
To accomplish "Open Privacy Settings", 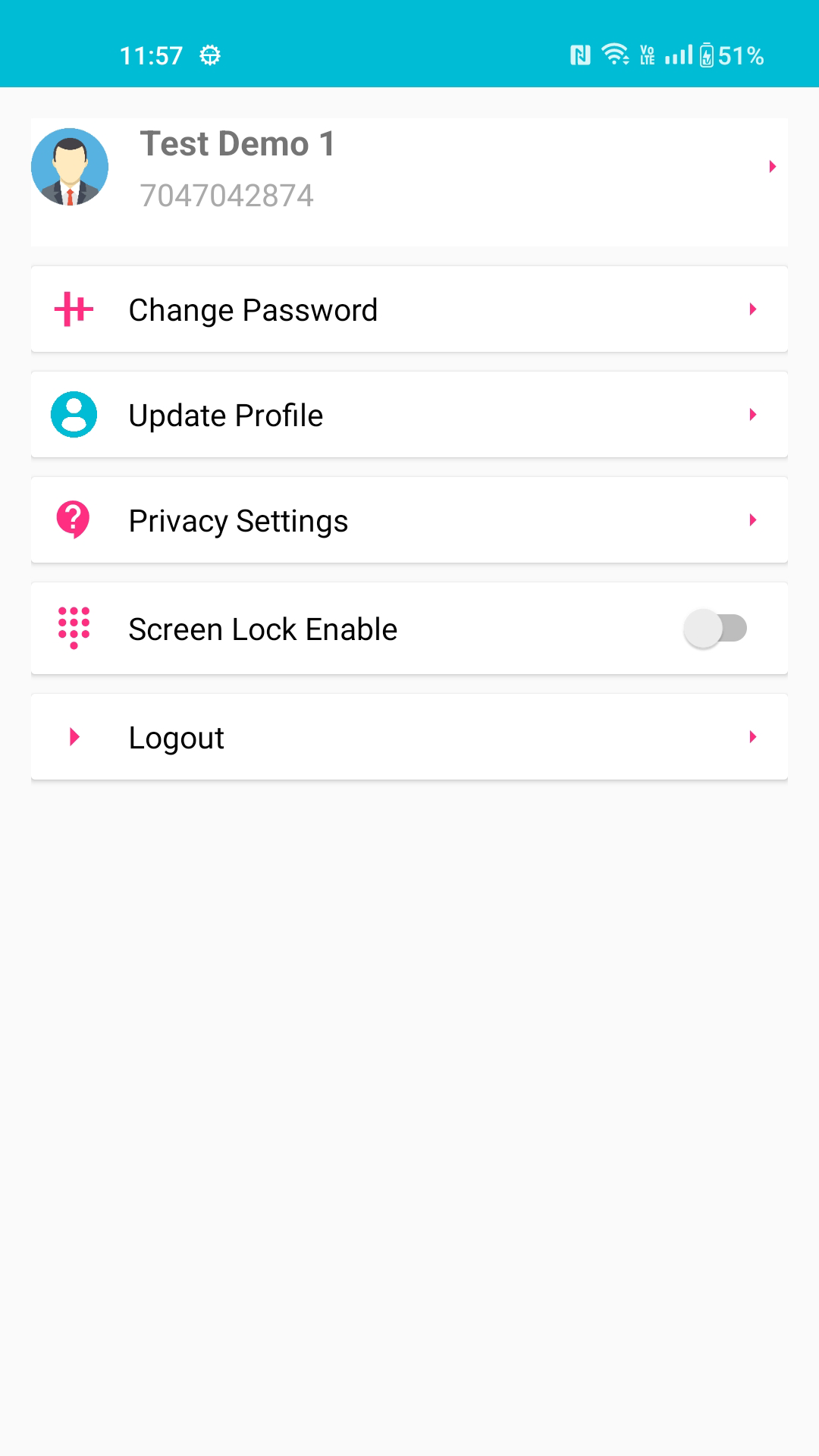I will pyautogui.click(x=409, y=520).
